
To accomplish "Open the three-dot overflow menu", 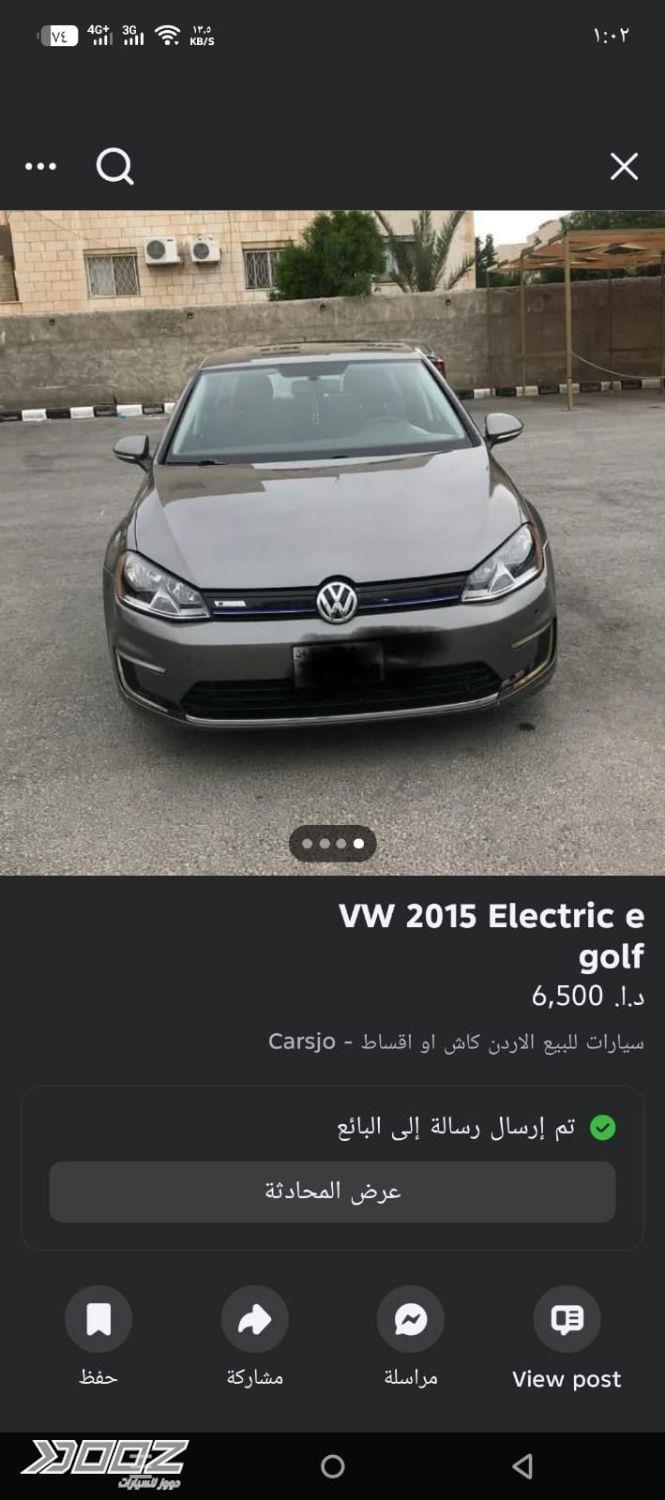I will click(x=40, y=167).
